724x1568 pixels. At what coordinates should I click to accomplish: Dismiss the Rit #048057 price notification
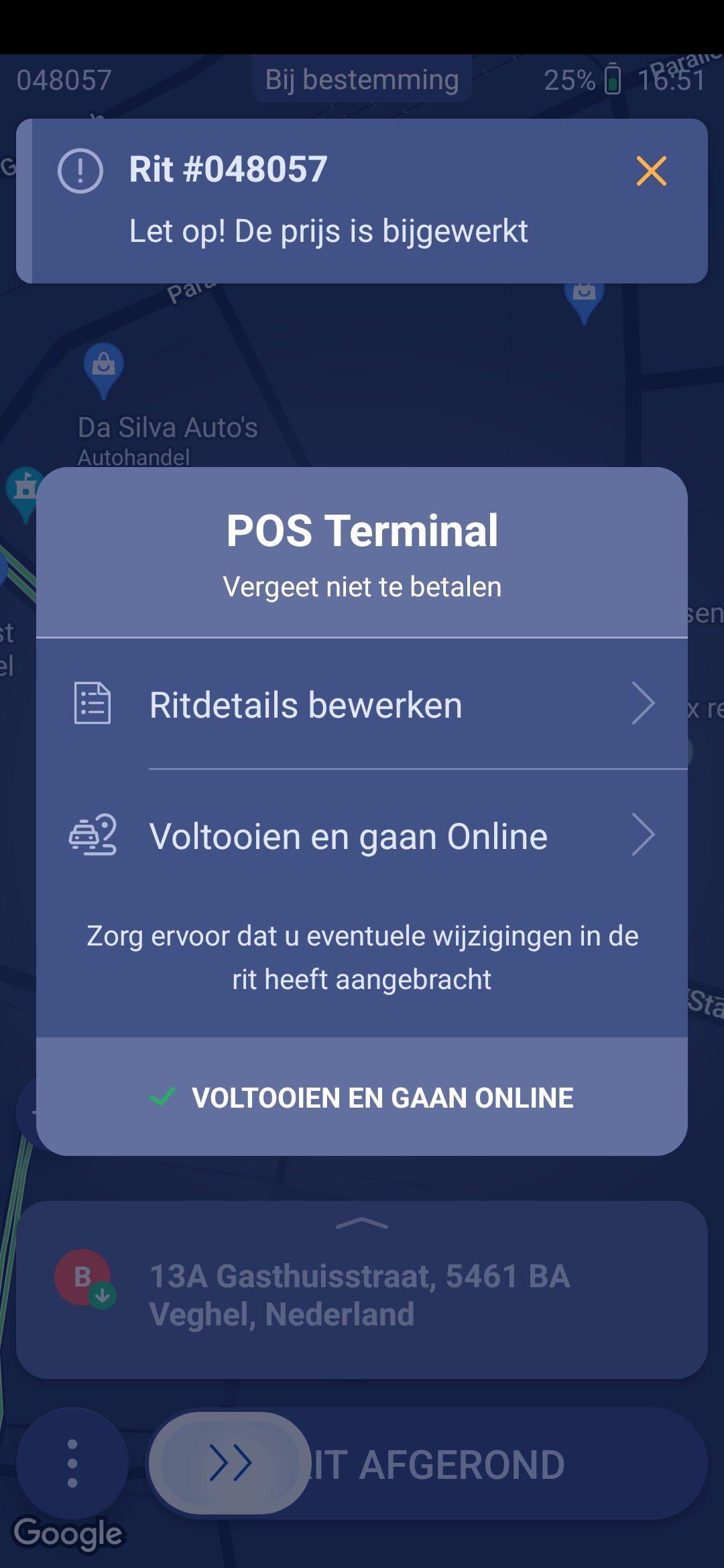(651, 171)
